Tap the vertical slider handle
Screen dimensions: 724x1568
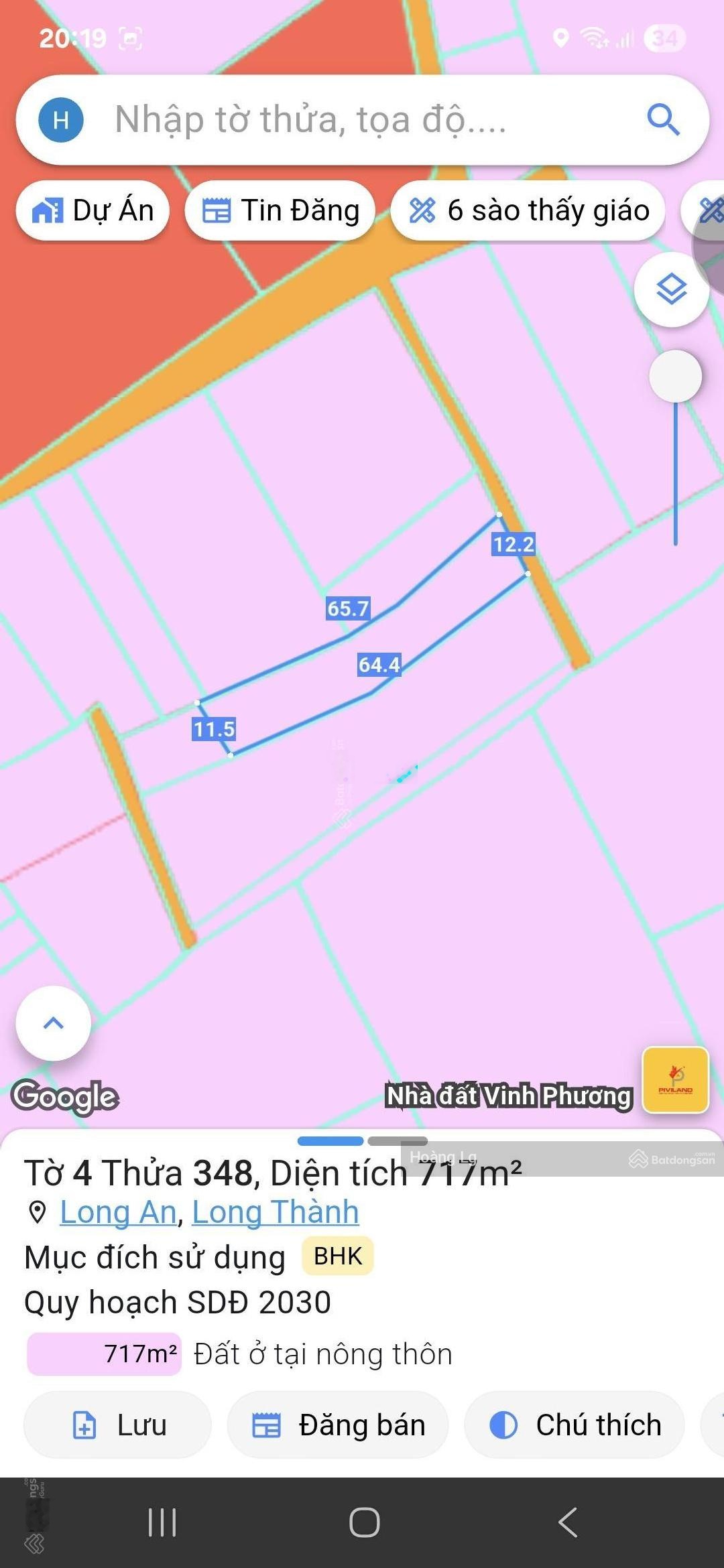pos(675,376)
